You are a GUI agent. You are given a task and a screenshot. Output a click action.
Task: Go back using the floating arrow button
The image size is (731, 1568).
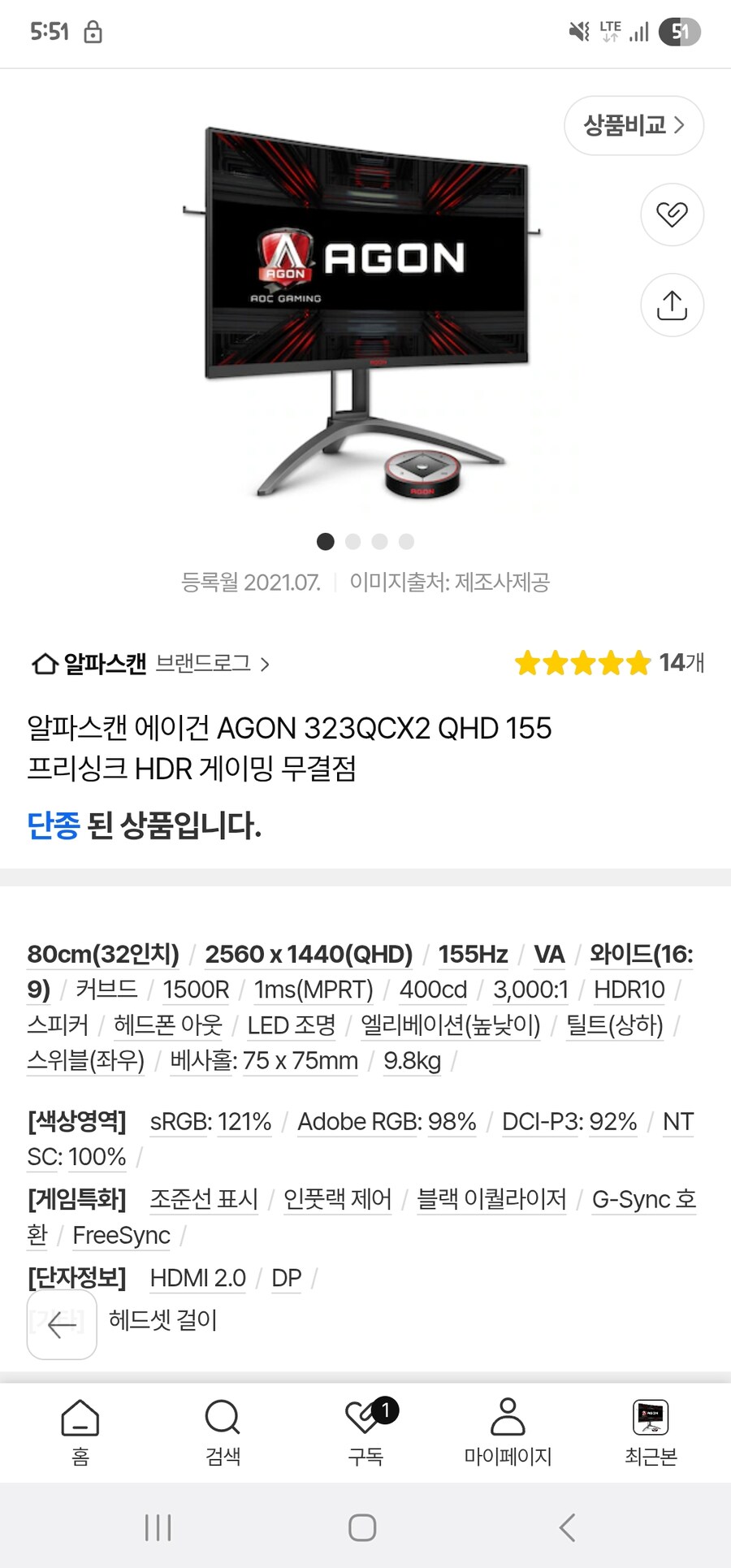click(x=62, y=1325)
